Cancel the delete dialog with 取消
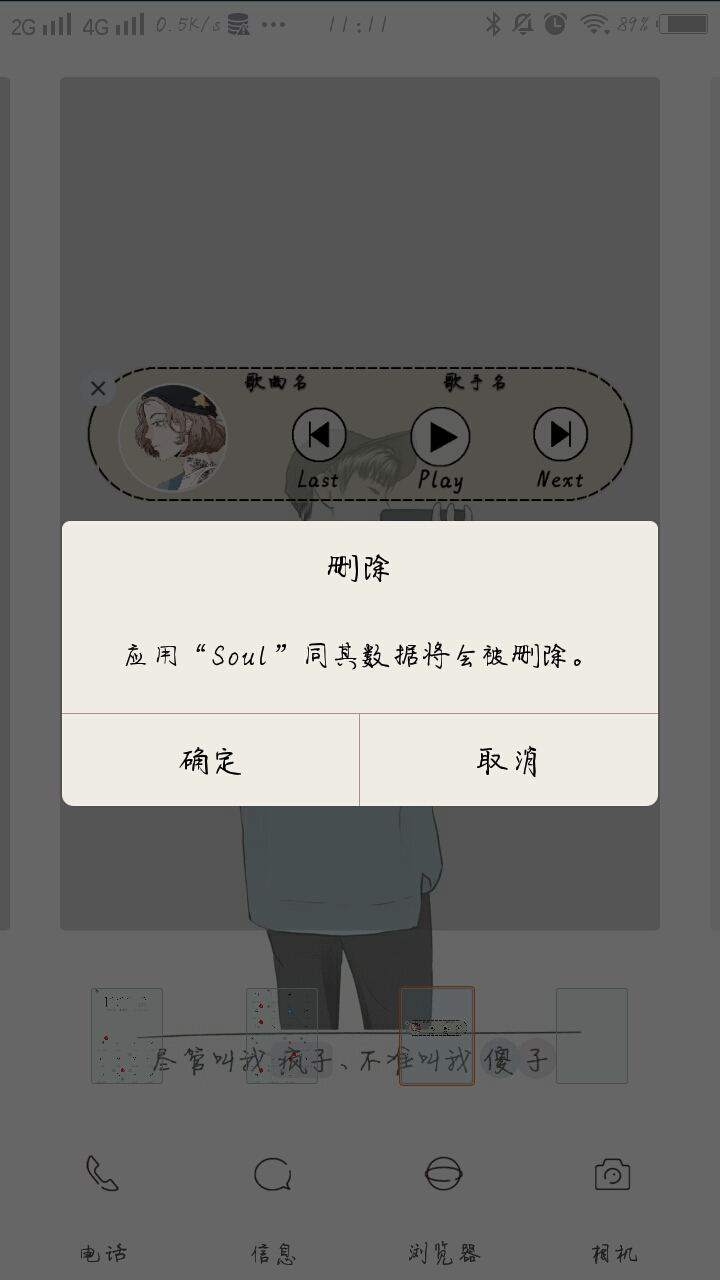The width and height of the screenshot is (720, 1280). click(x=509, y=760)
